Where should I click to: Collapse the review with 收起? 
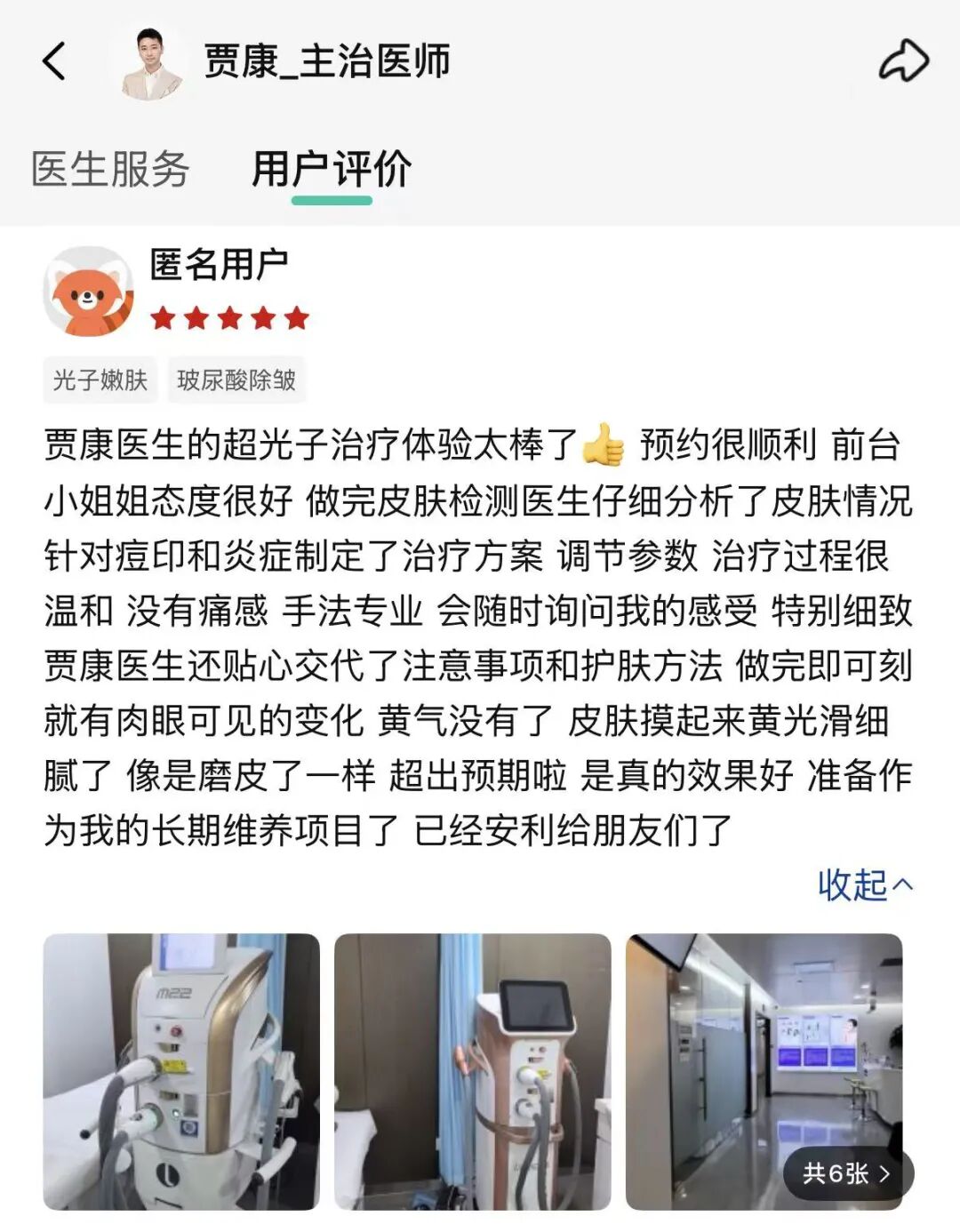pyautogui.click(x=863, y=884)
